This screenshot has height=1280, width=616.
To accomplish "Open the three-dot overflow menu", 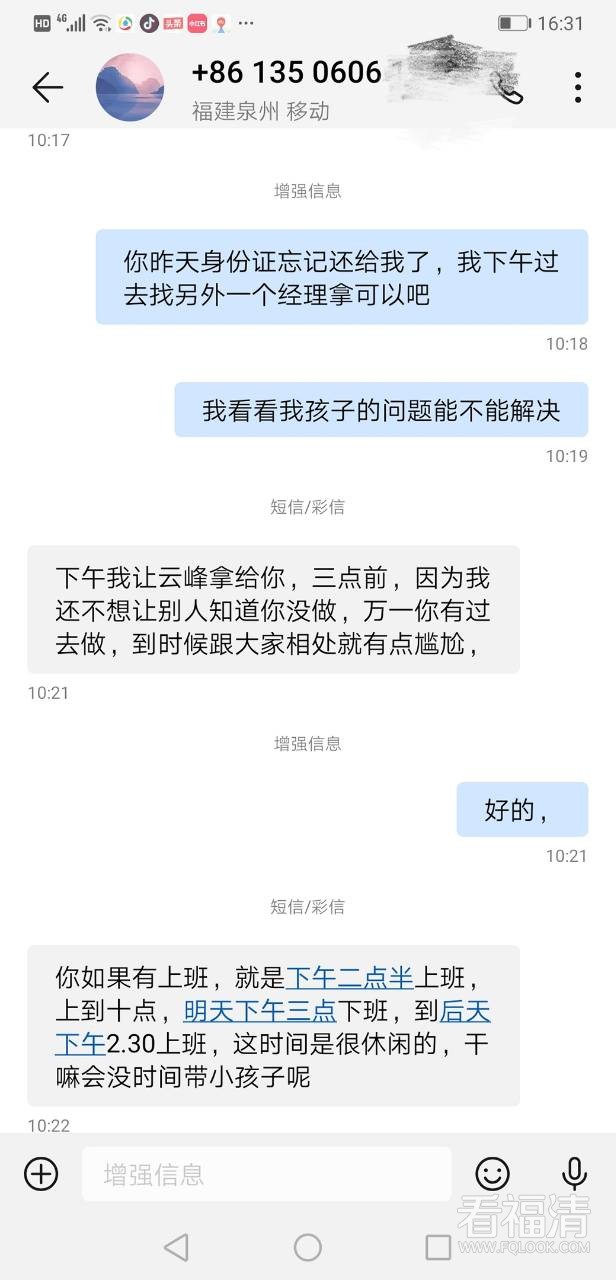I will click(x=578, y=88).
